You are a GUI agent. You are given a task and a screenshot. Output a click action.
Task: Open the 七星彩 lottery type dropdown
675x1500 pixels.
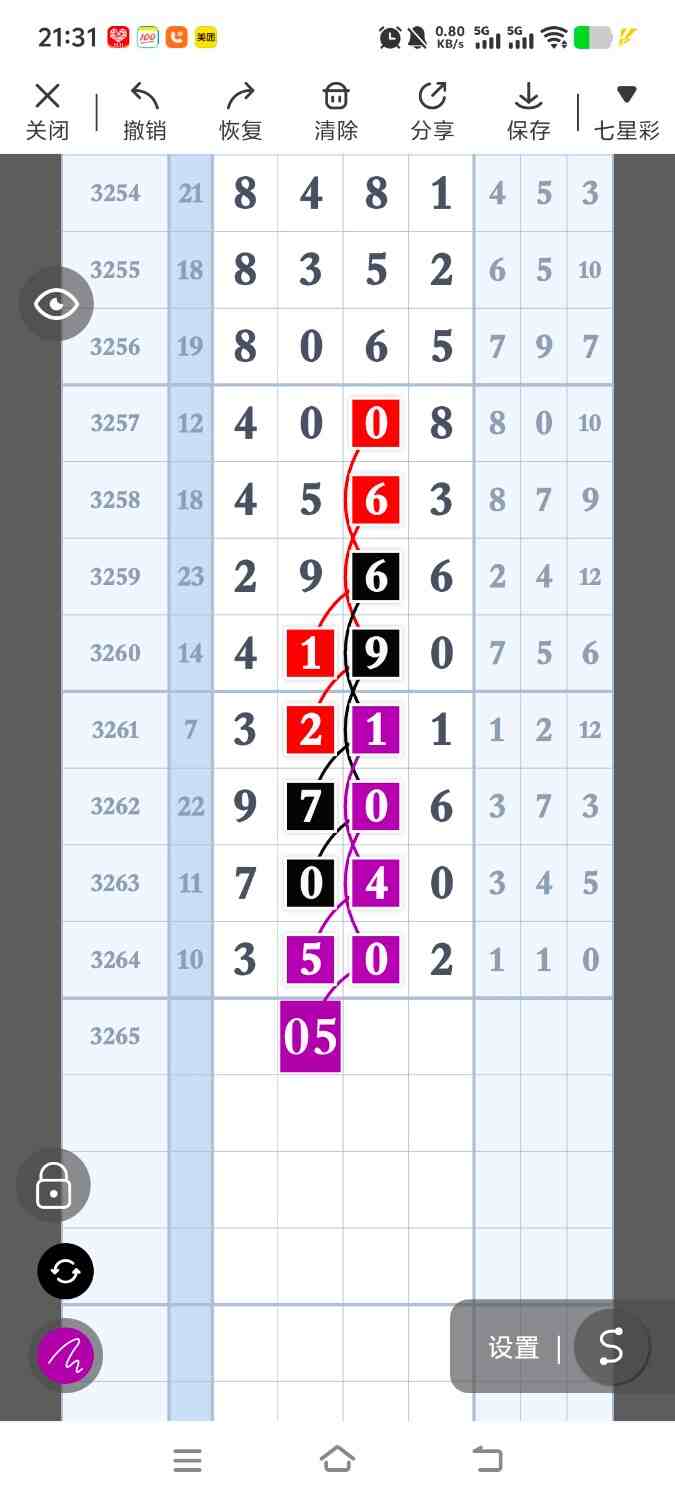pos(627,111)
